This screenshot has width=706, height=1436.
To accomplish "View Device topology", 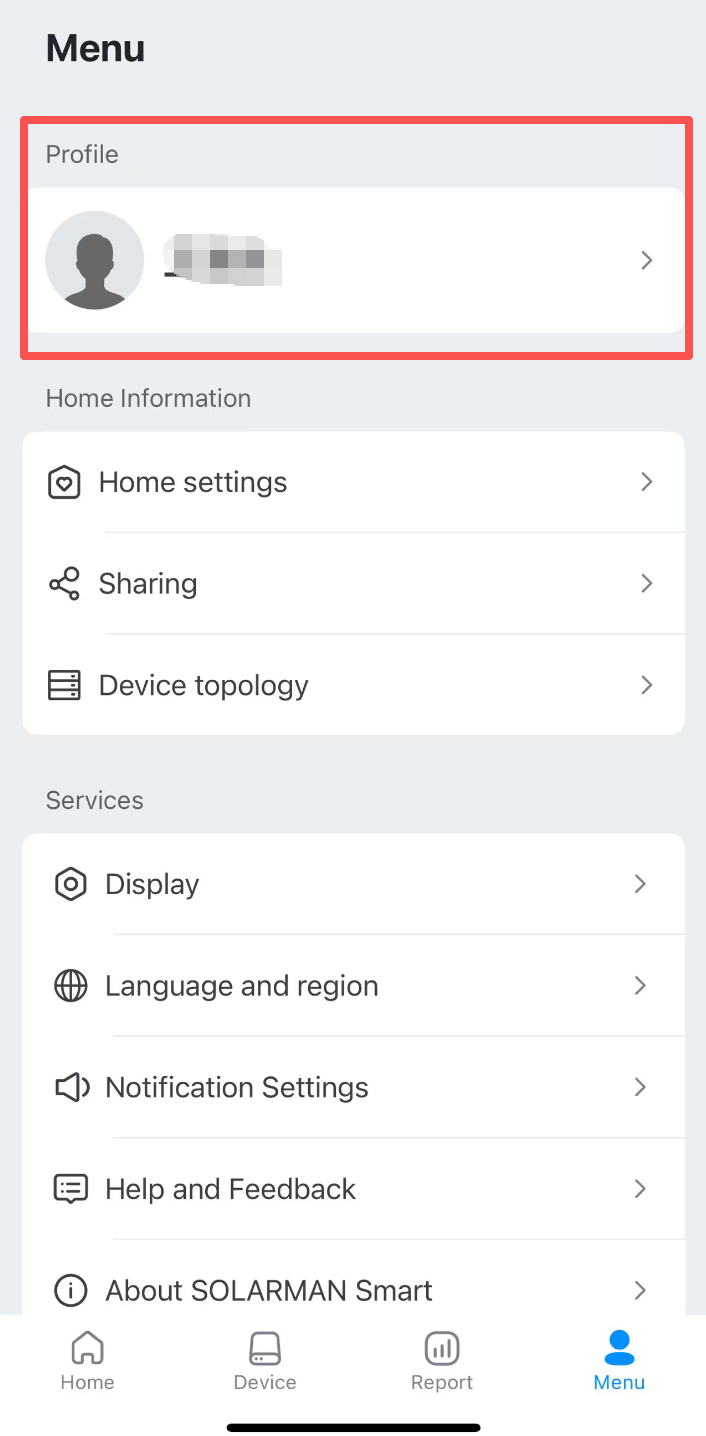I will click(354, 686).
